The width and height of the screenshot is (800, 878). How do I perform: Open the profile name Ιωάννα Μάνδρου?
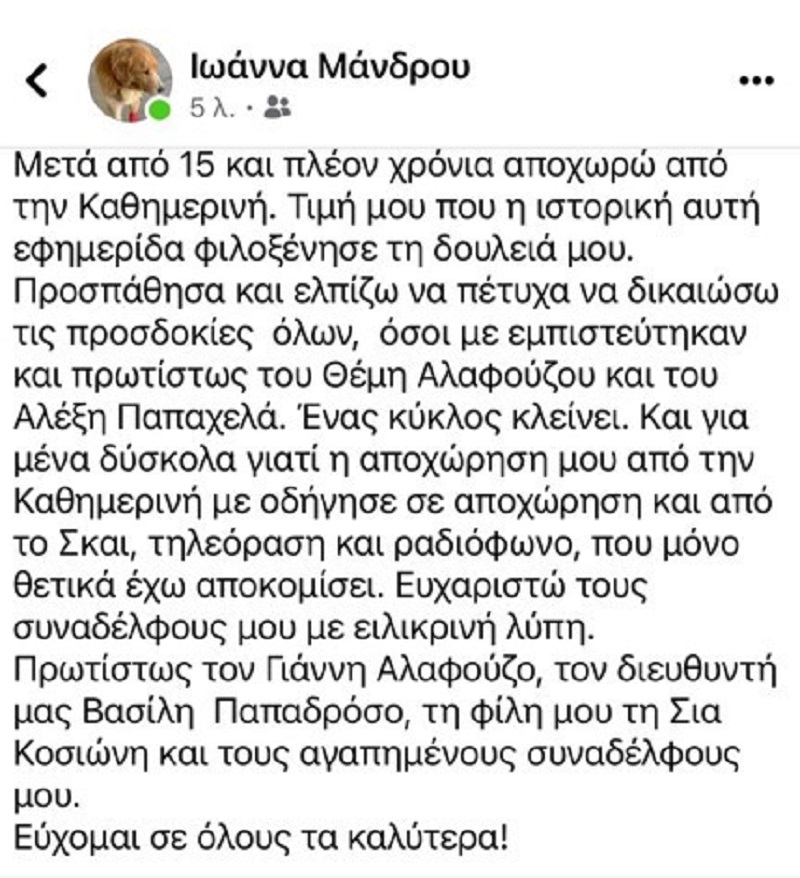(330, 67)
